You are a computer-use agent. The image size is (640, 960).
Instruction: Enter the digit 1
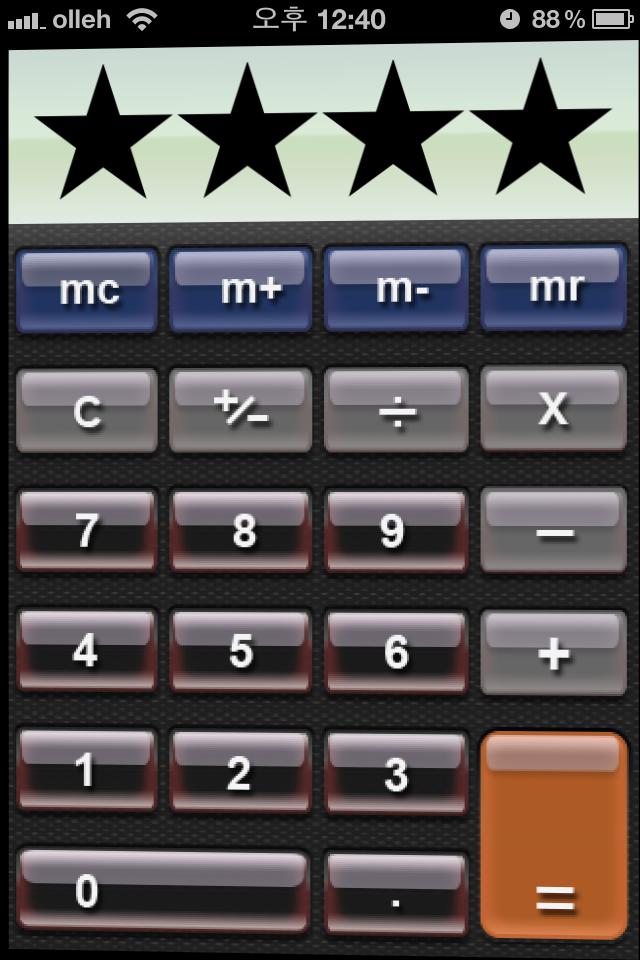tap(87, 770)
